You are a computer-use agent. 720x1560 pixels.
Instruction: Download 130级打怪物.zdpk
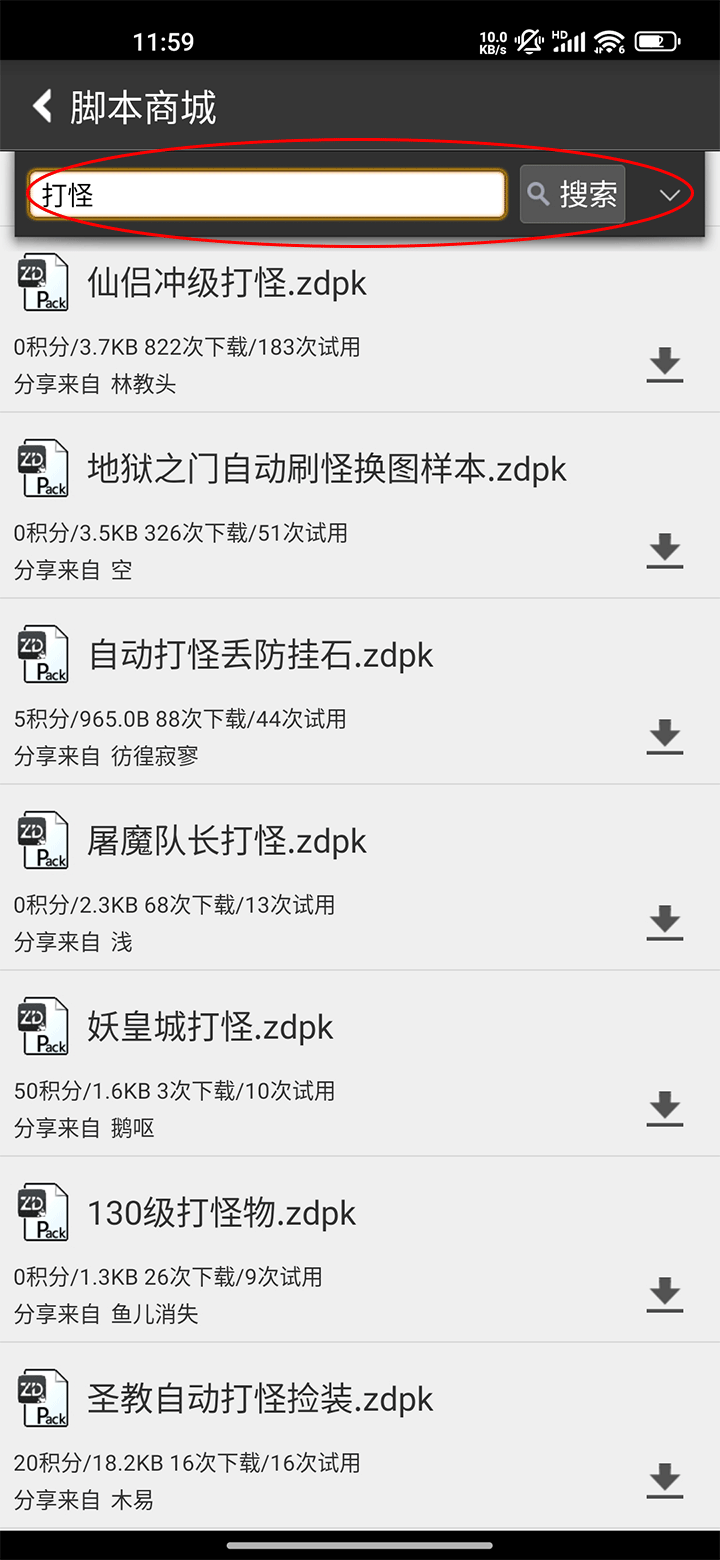click(x=665, y=1295)
